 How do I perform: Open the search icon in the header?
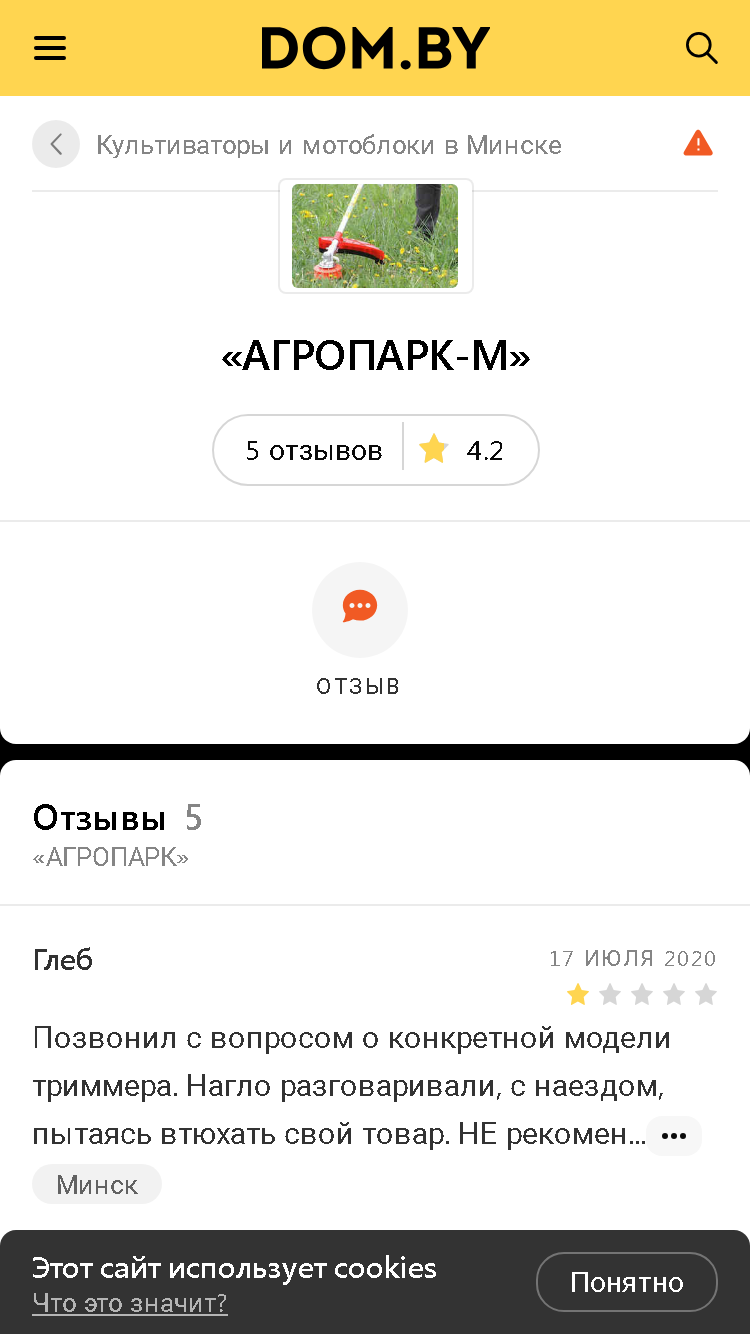pyautogui.click(x=701, y=48)
